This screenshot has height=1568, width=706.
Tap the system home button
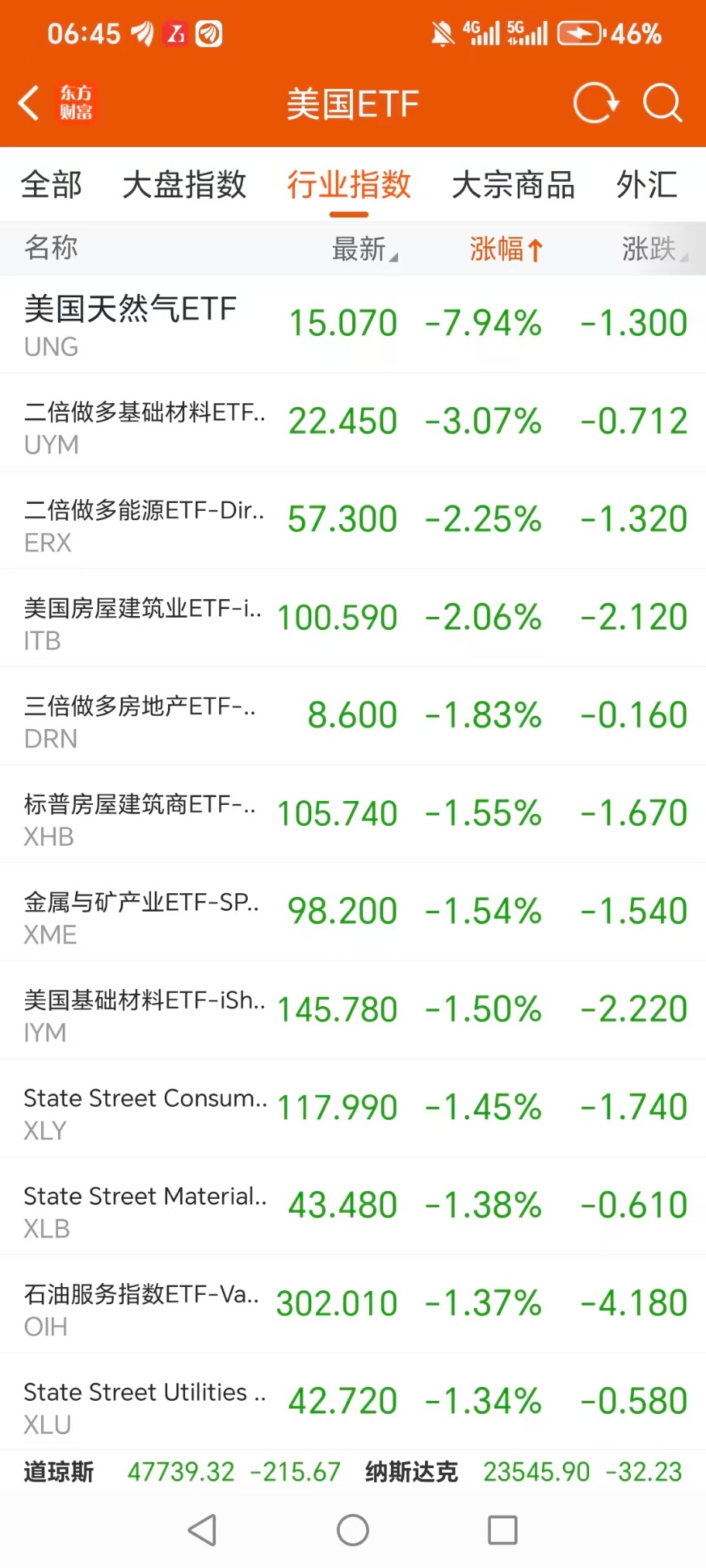[x=353, y=1530]
